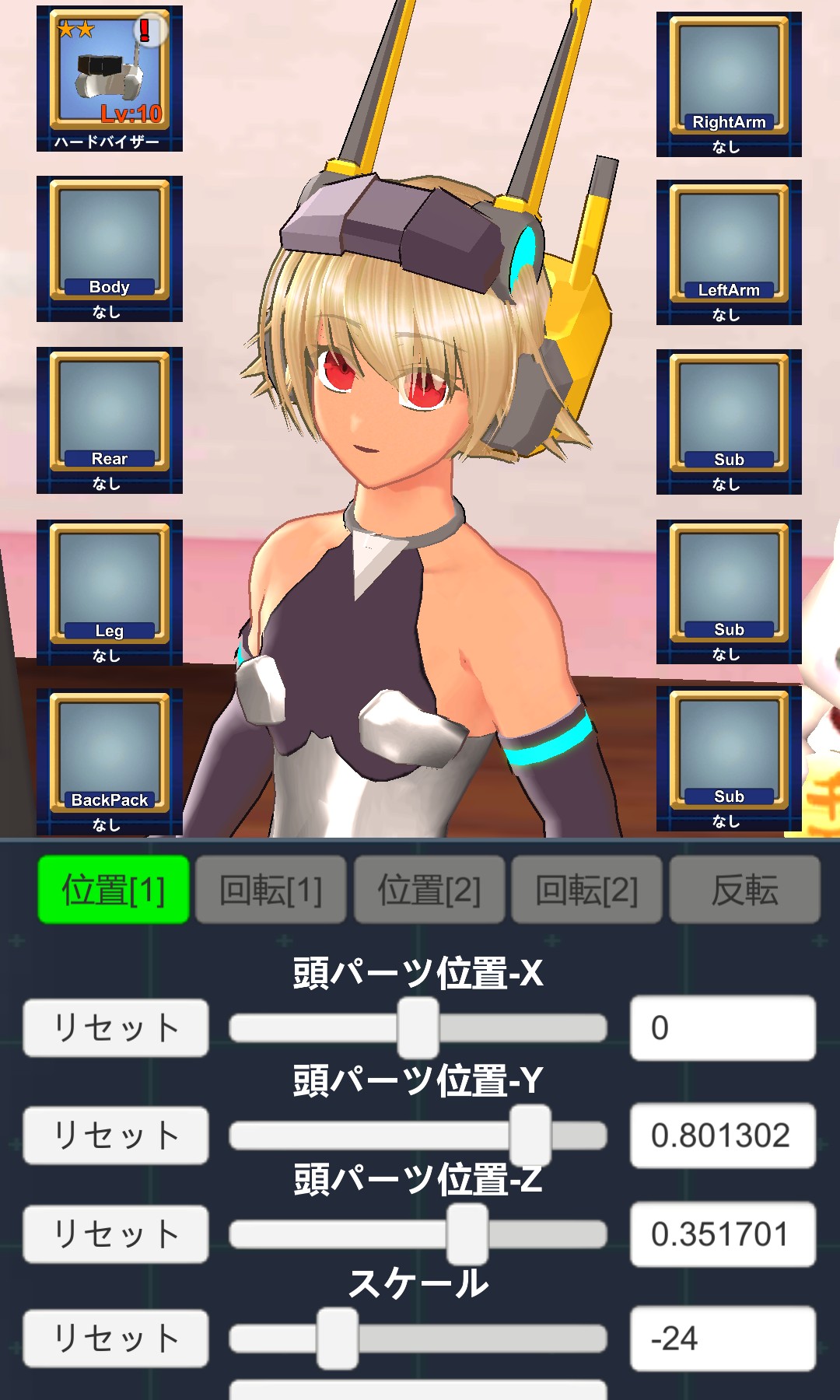
Task: Select the RightArm equipment slot
Action: coord(729,83)
